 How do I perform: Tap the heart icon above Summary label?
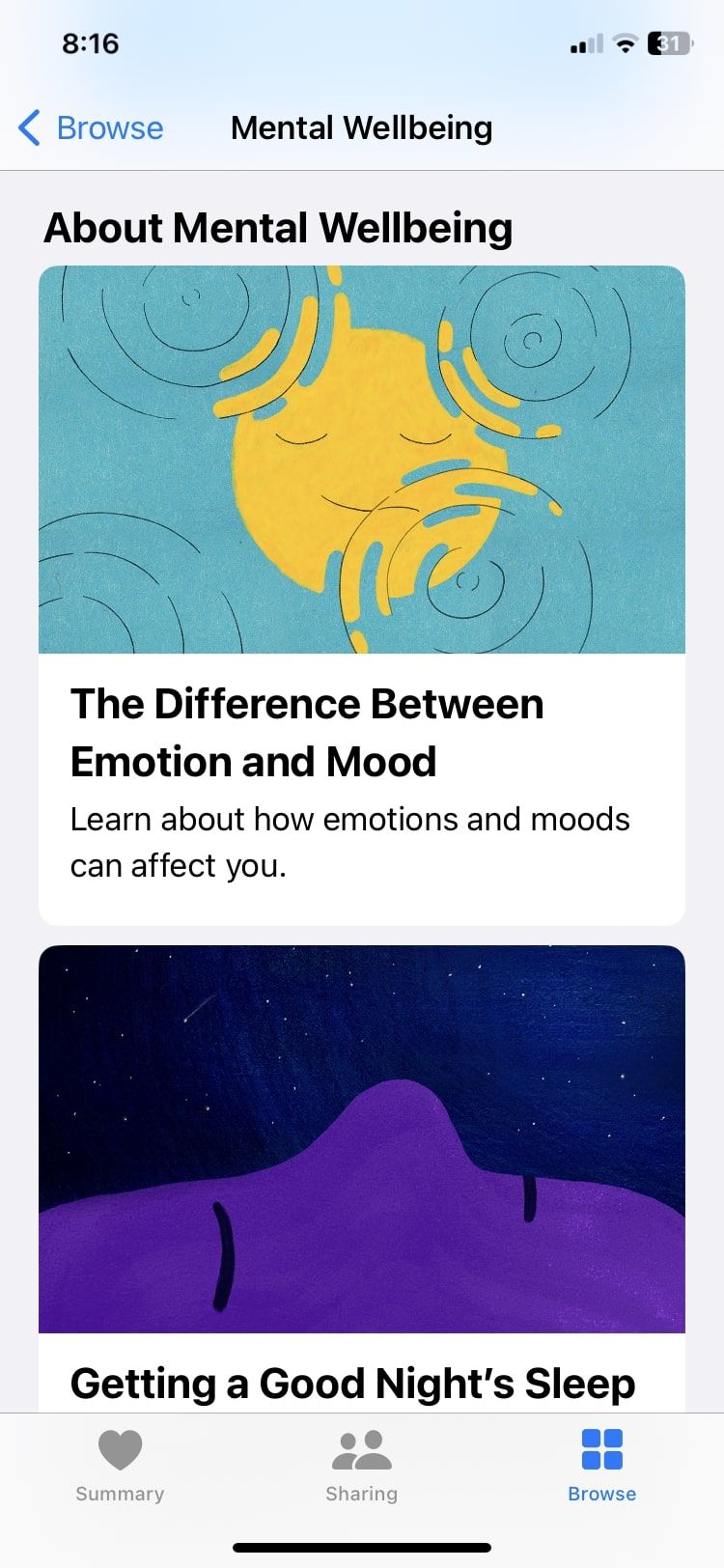(x=119, y=1448)
